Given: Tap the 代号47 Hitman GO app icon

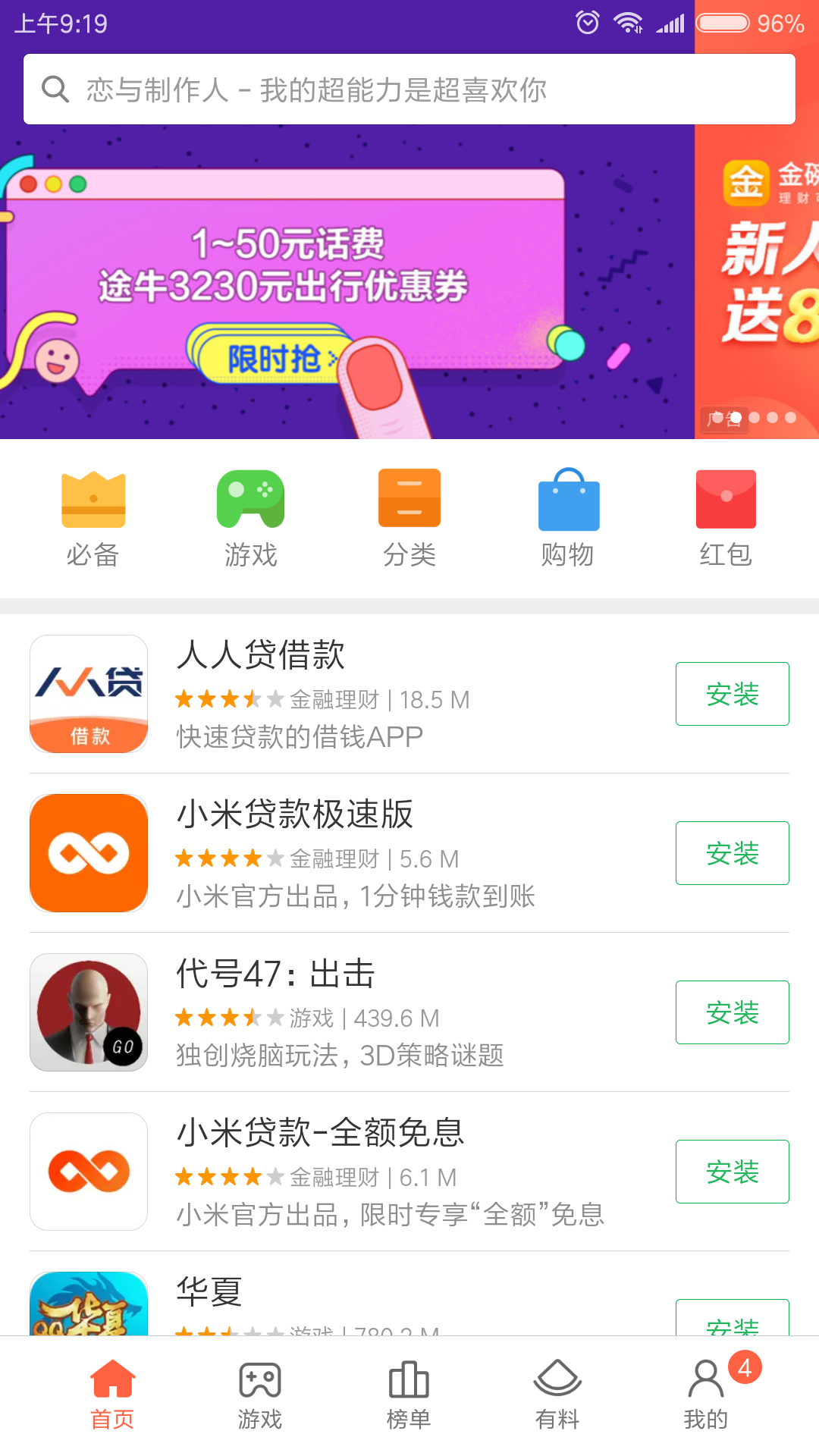Looking at the screenshot, I should 88,1012.
